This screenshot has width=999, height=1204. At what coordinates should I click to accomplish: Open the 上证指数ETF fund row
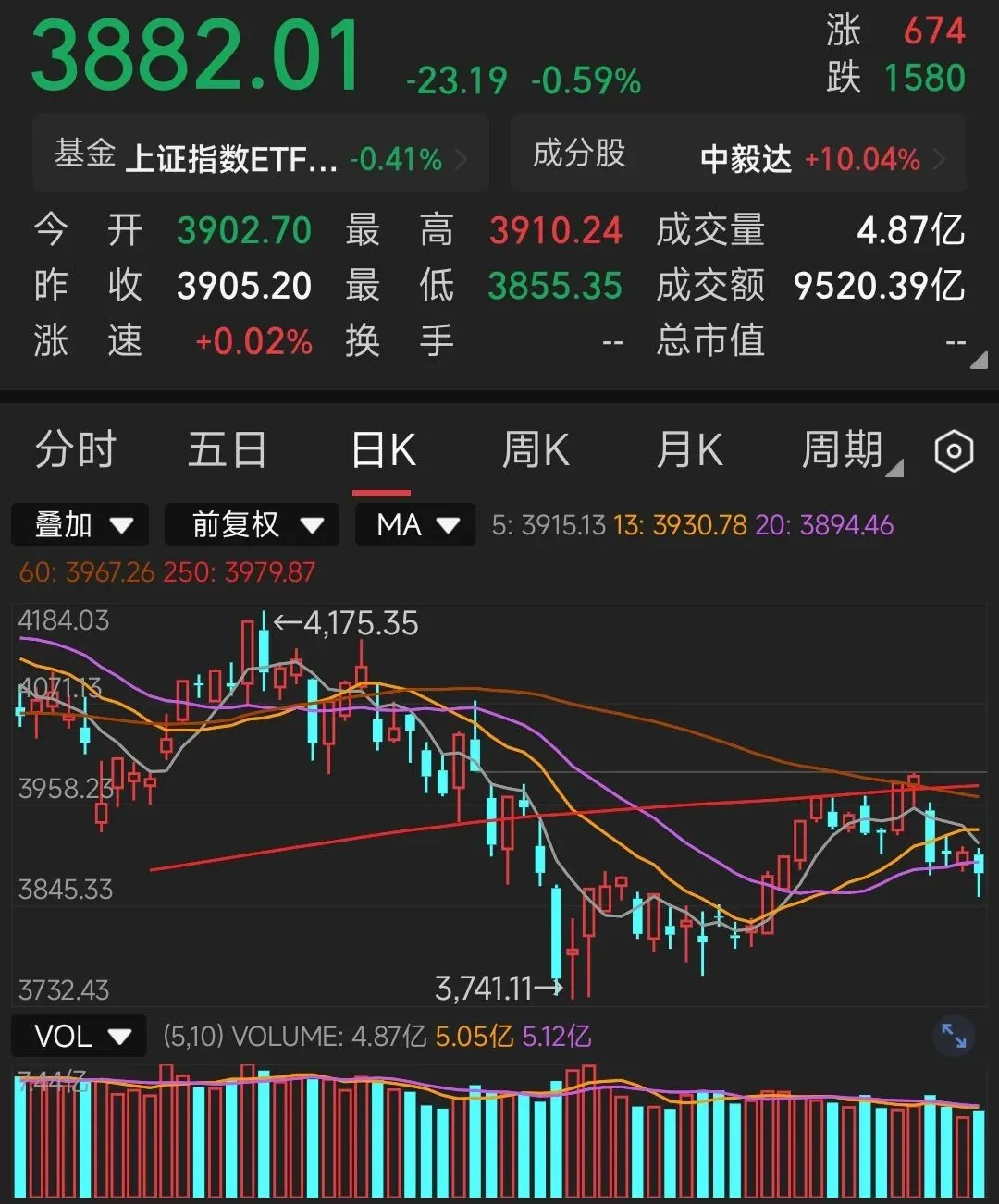point(261,154)
